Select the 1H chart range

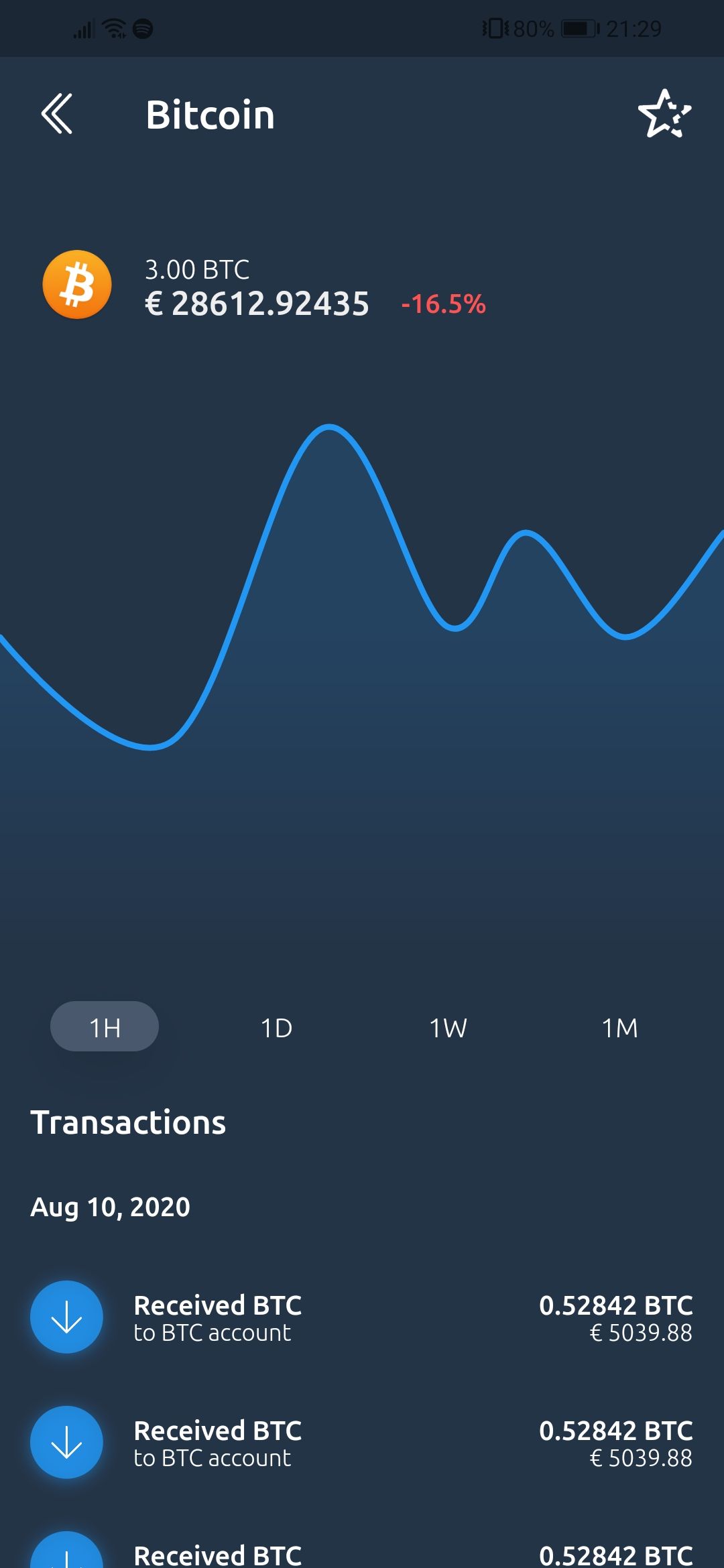(x=105, y=1027)
